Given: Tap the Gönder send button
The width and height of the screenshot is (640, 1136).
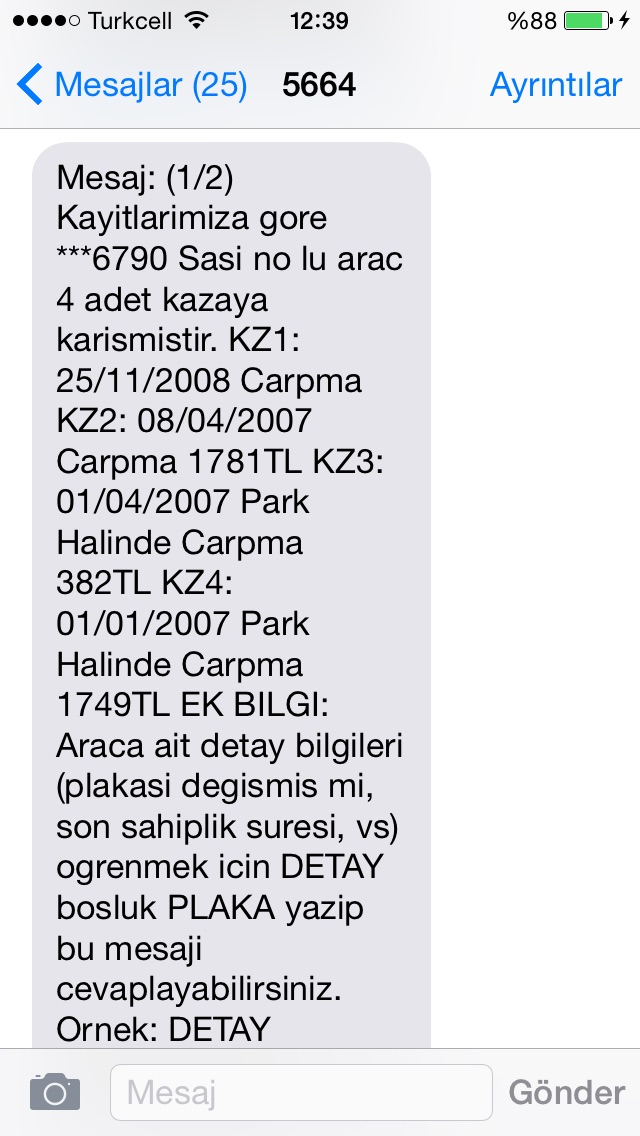Looking at the screenshot, I should 566,1092.
